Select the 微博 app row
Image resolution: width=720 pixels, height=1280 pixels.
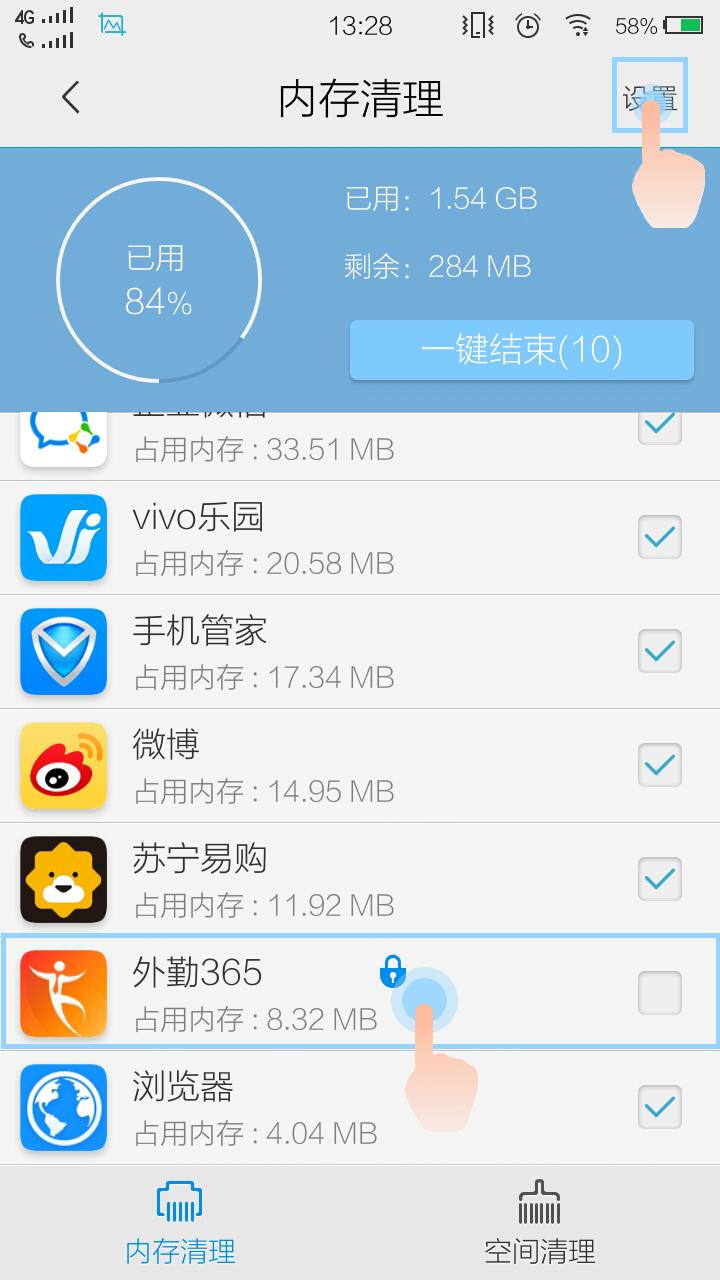pos(300,766)
